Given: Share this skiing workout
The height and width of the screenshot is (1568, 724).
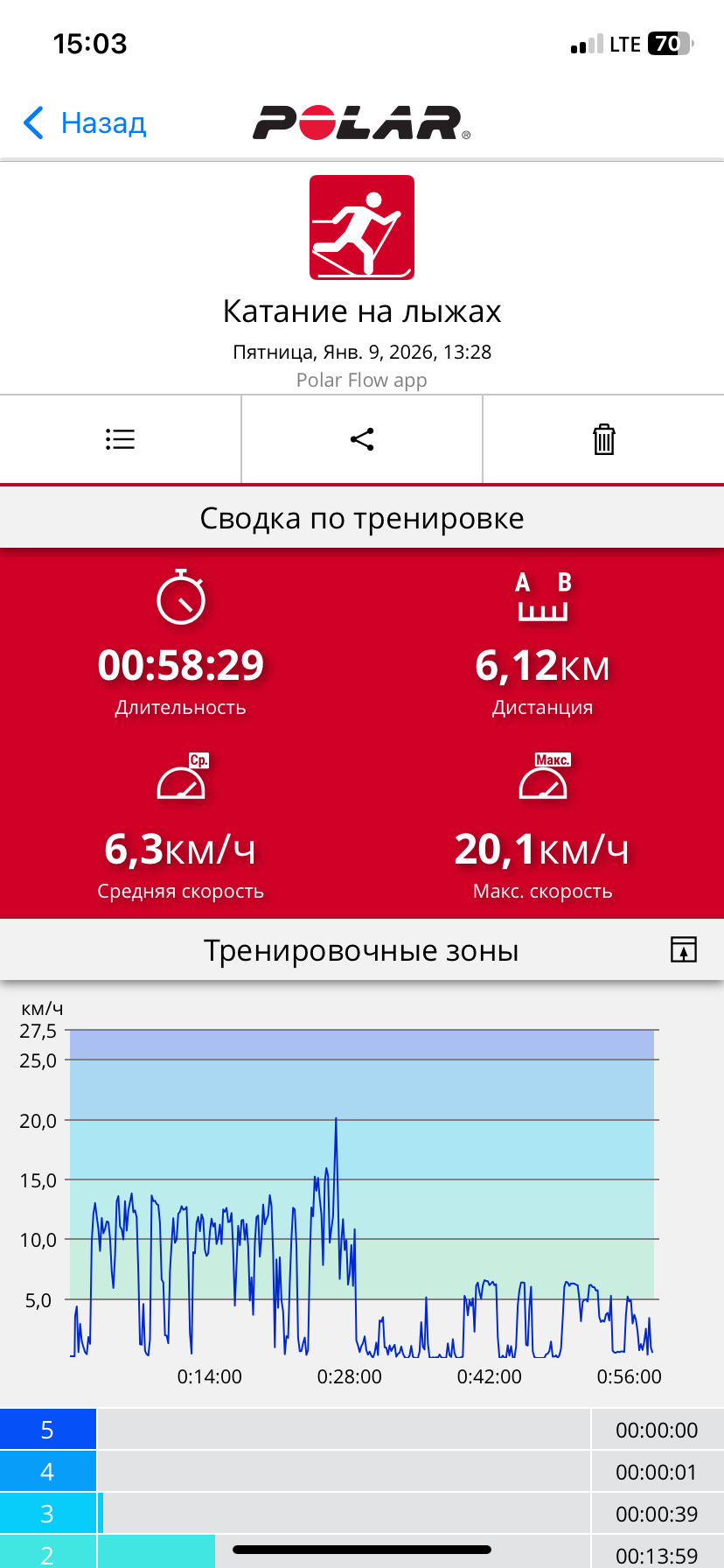Looking at the screenshot, I should point(362,439).
